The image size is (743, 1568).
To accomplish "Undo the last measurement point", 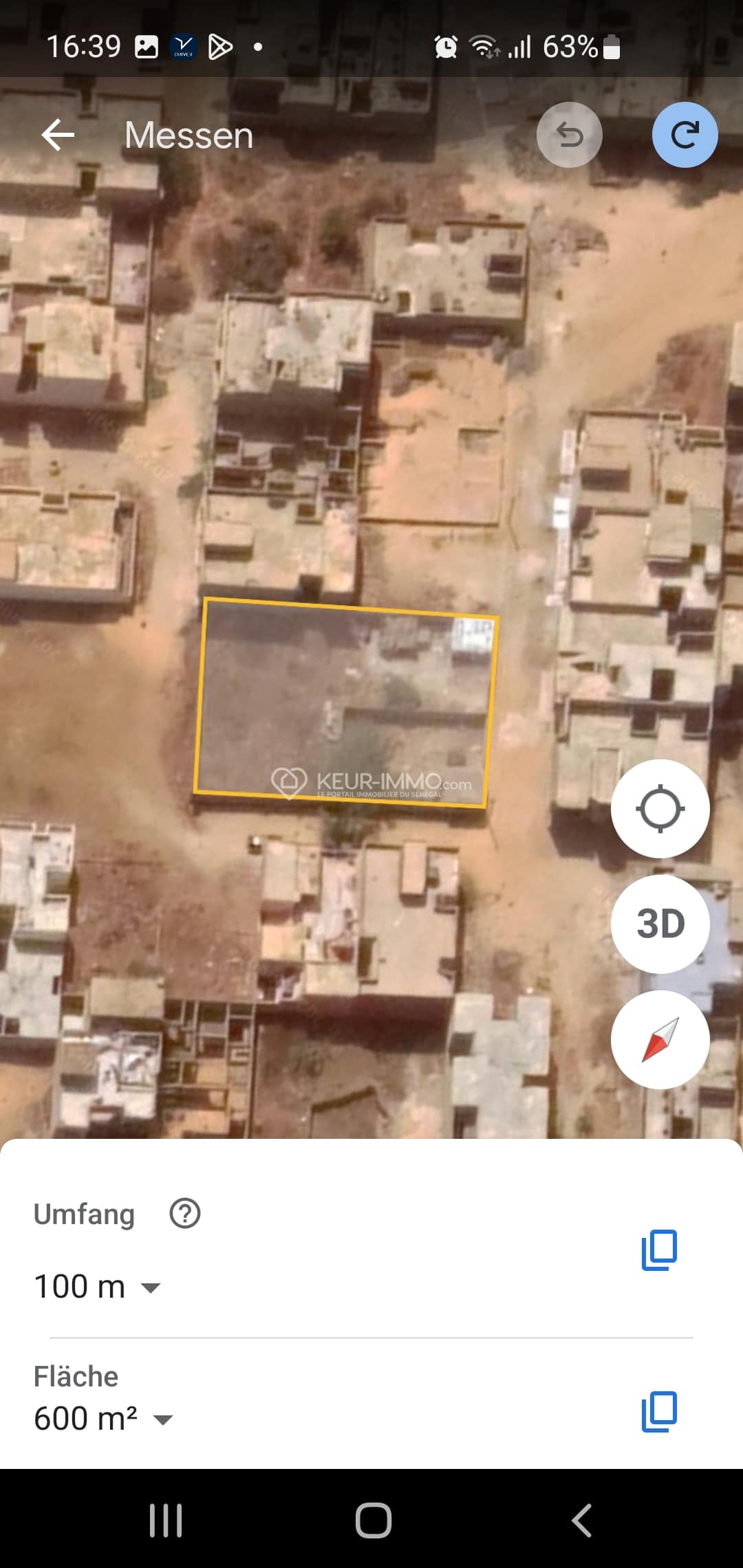I will (569, 135).
